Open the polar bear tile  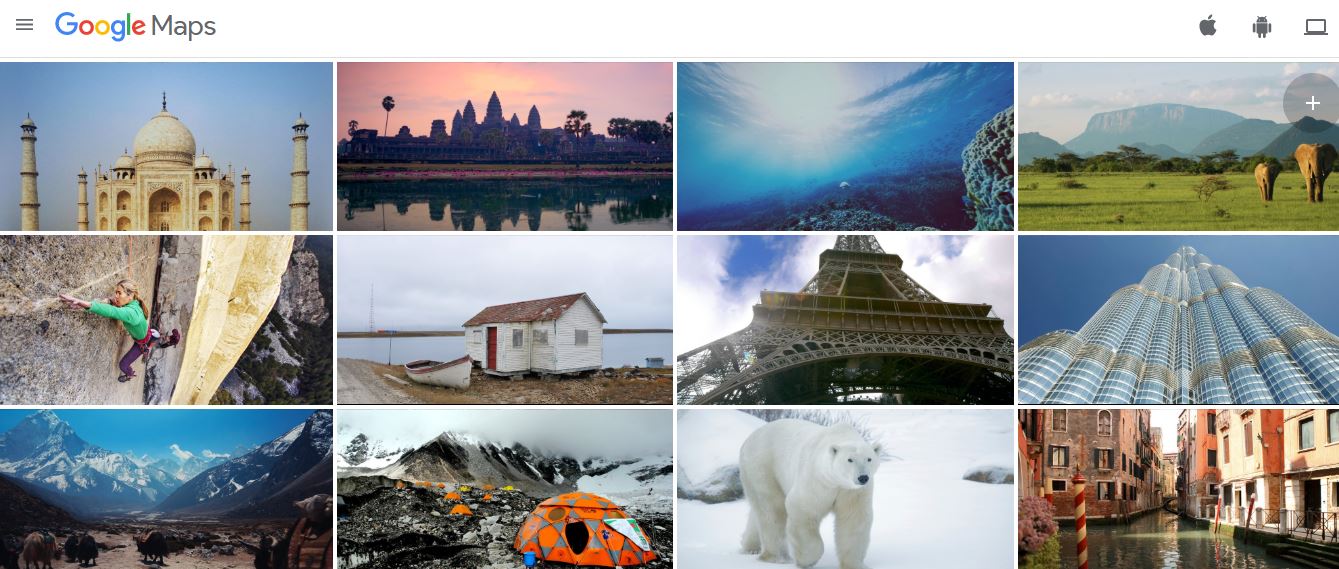click(845, 489)
